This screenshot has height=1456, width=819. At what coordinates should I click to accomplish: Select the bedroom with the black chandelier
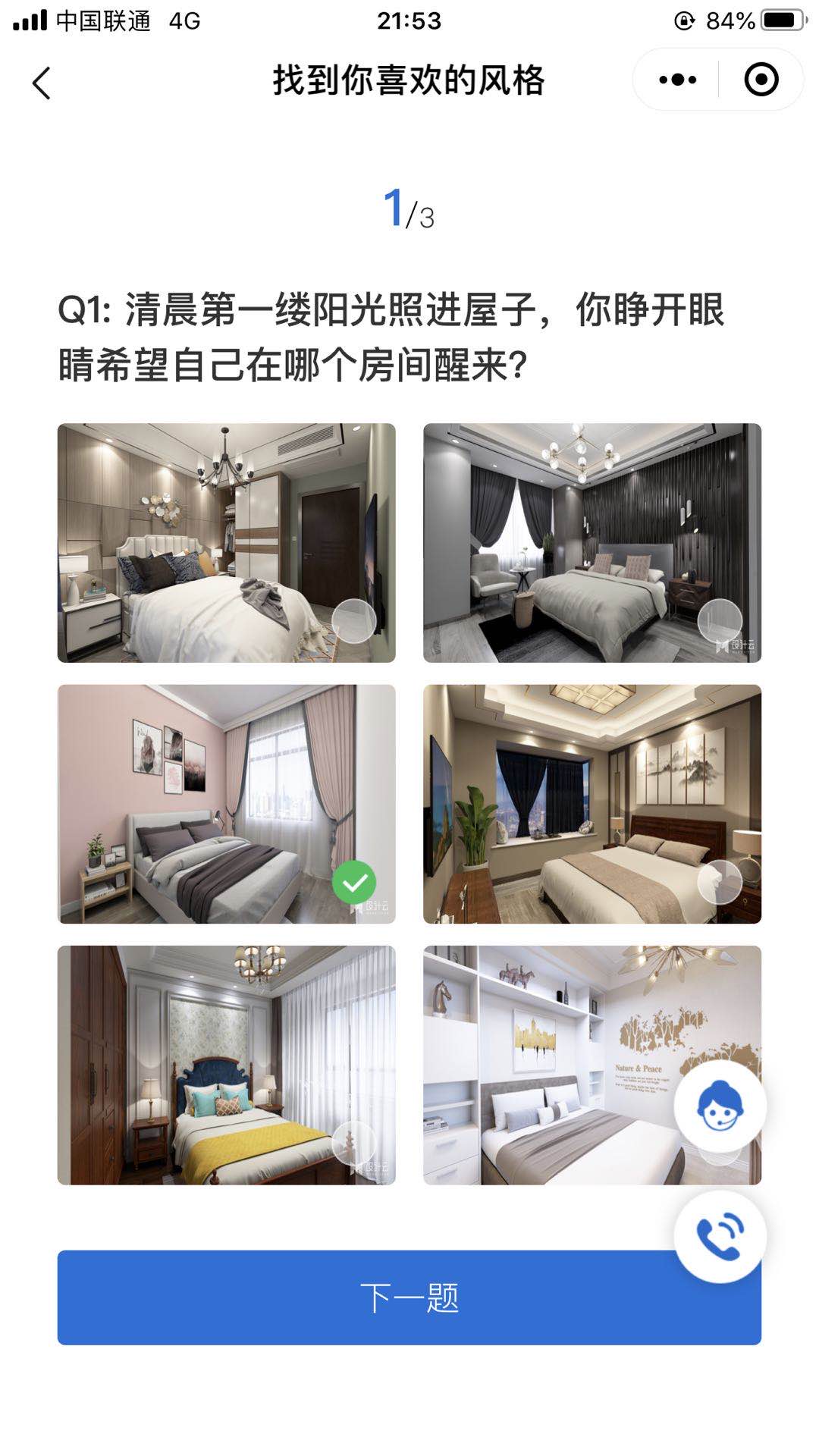pos(226,543)
